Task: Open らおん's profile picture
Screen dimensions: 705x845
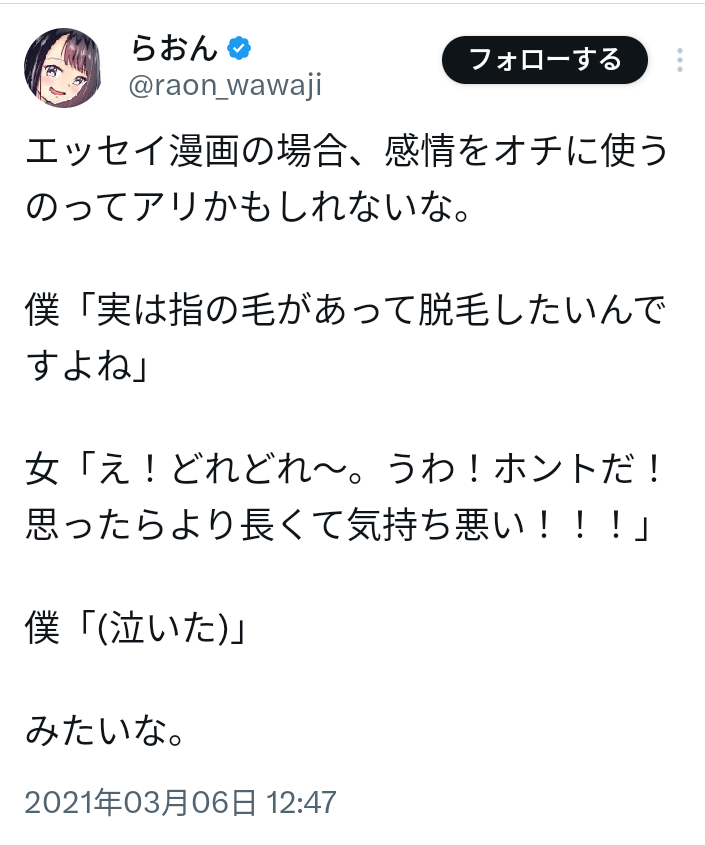Action: (x=62, y=68)
